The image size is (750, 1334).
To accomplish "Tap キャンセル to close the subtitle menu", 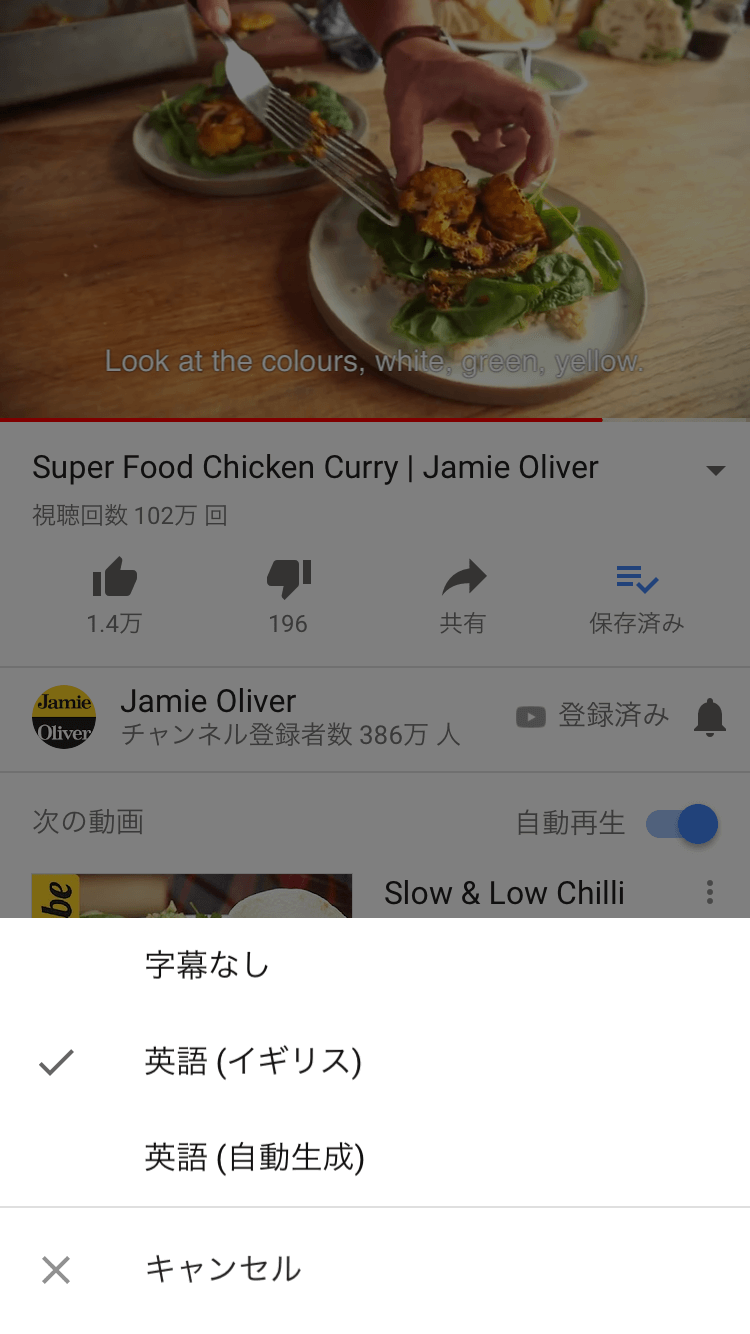I will click(222, 1270).
